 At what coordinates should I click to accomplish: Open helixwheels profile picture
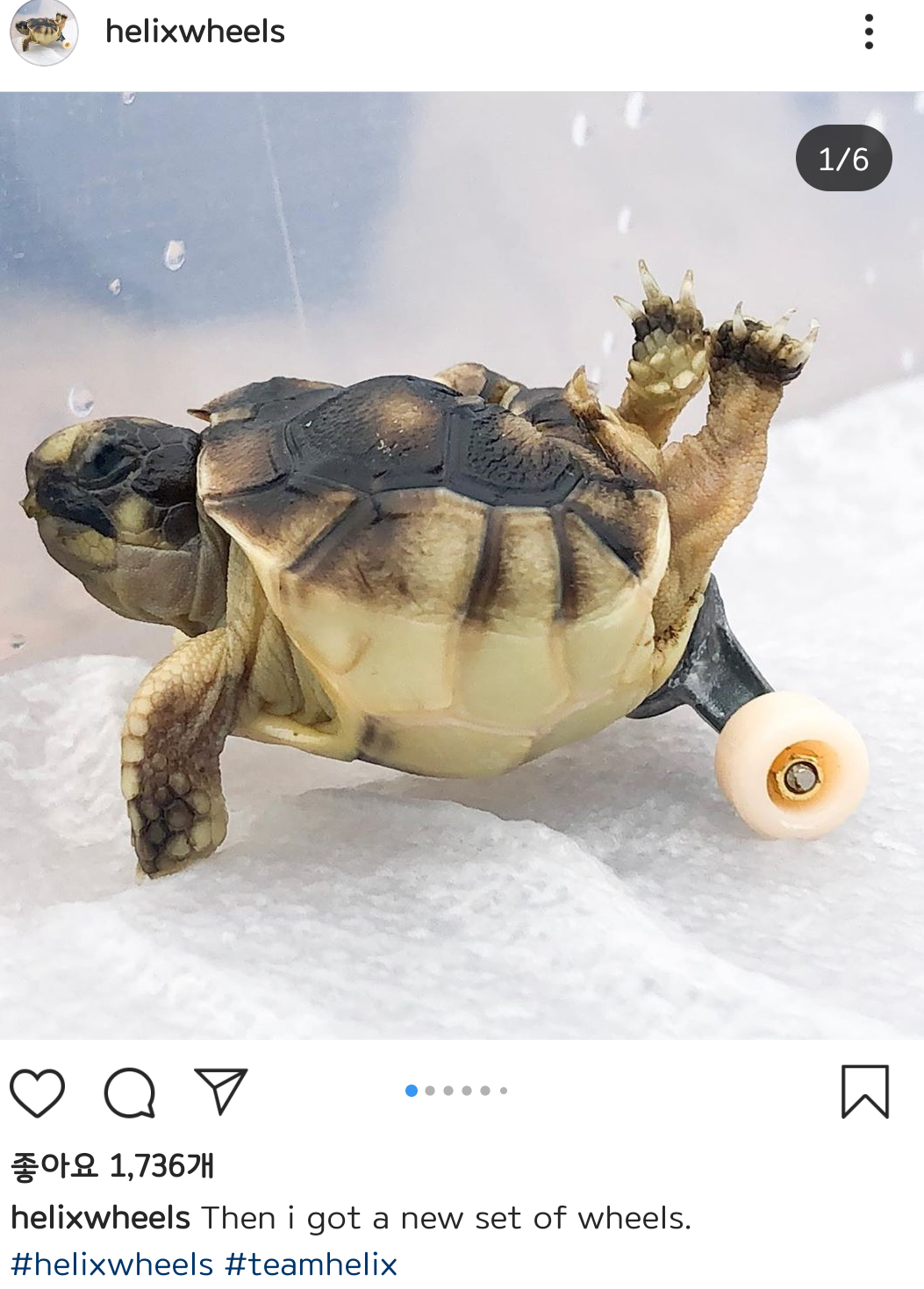pos(44,32)
